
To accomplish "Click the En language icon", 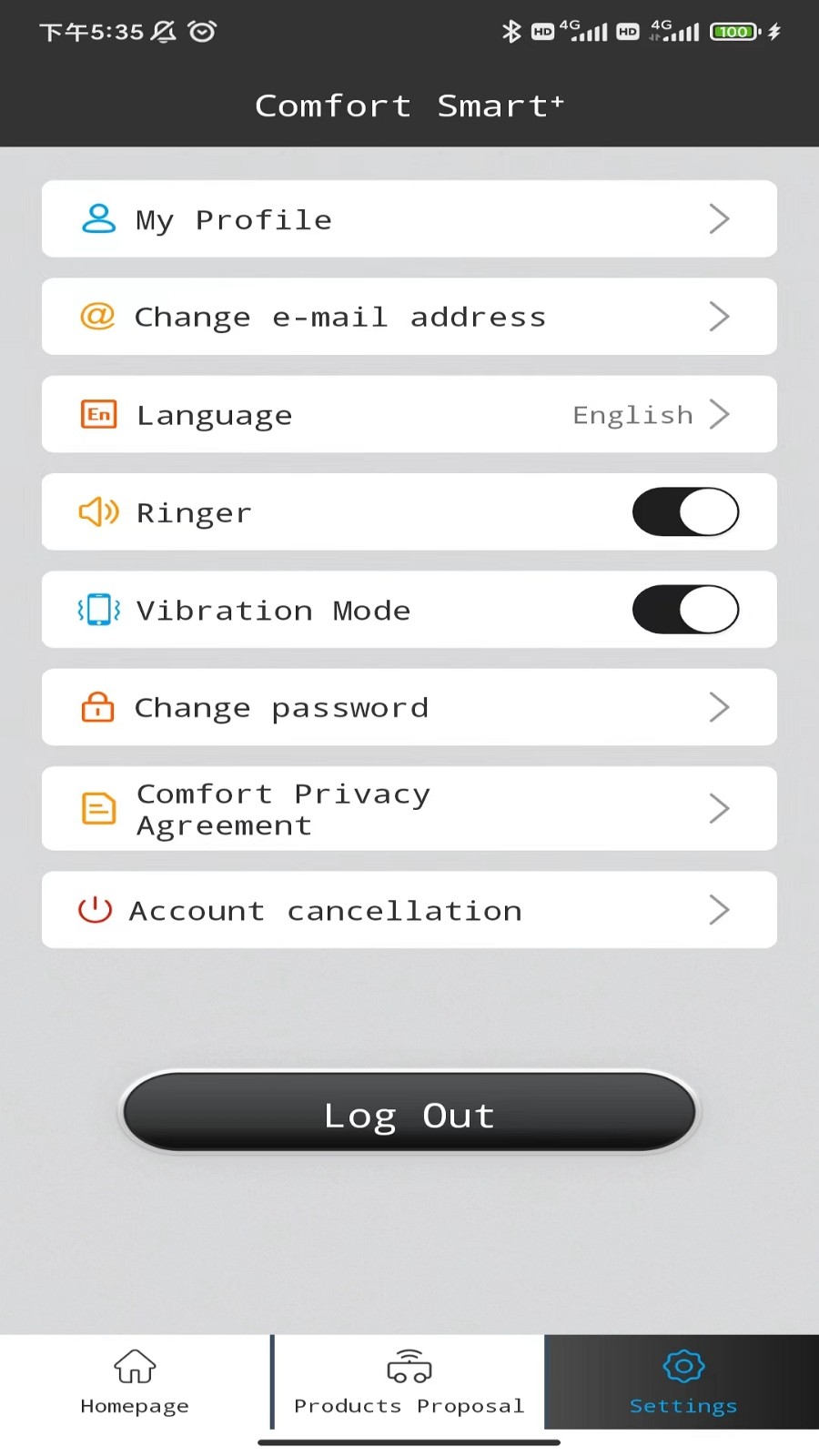I will coord(98,414).
